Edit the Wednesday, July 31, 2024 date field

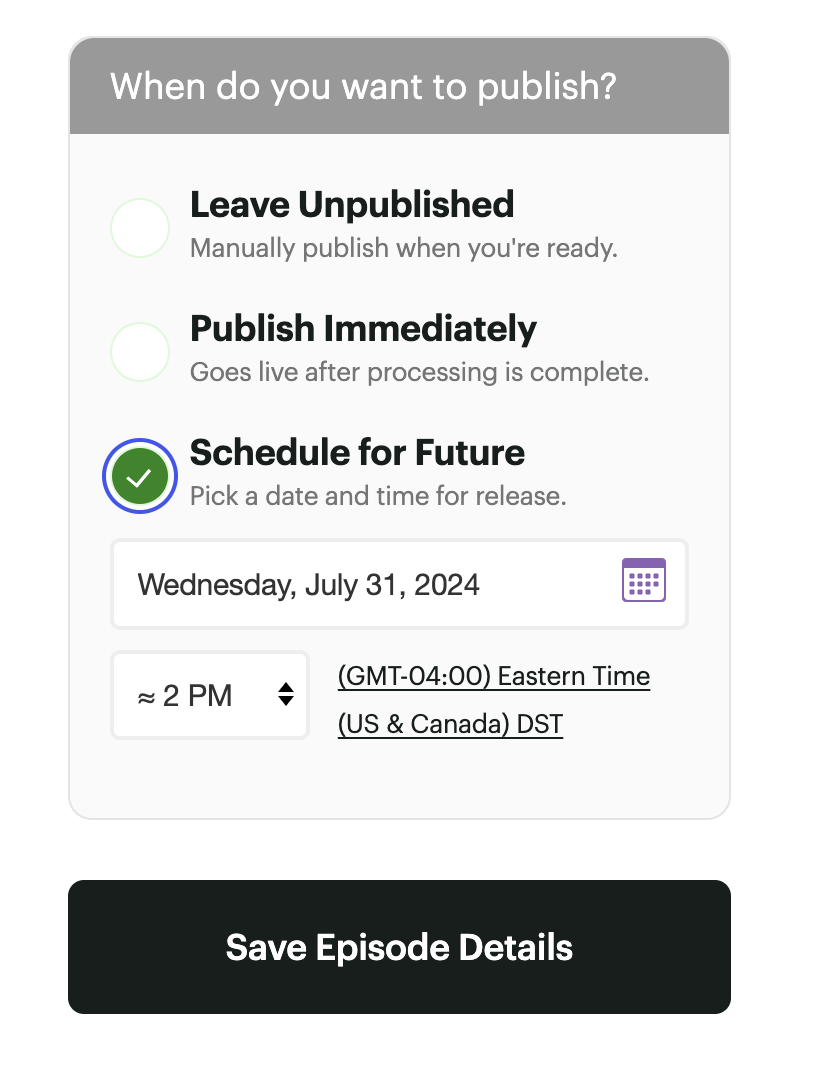360,584
